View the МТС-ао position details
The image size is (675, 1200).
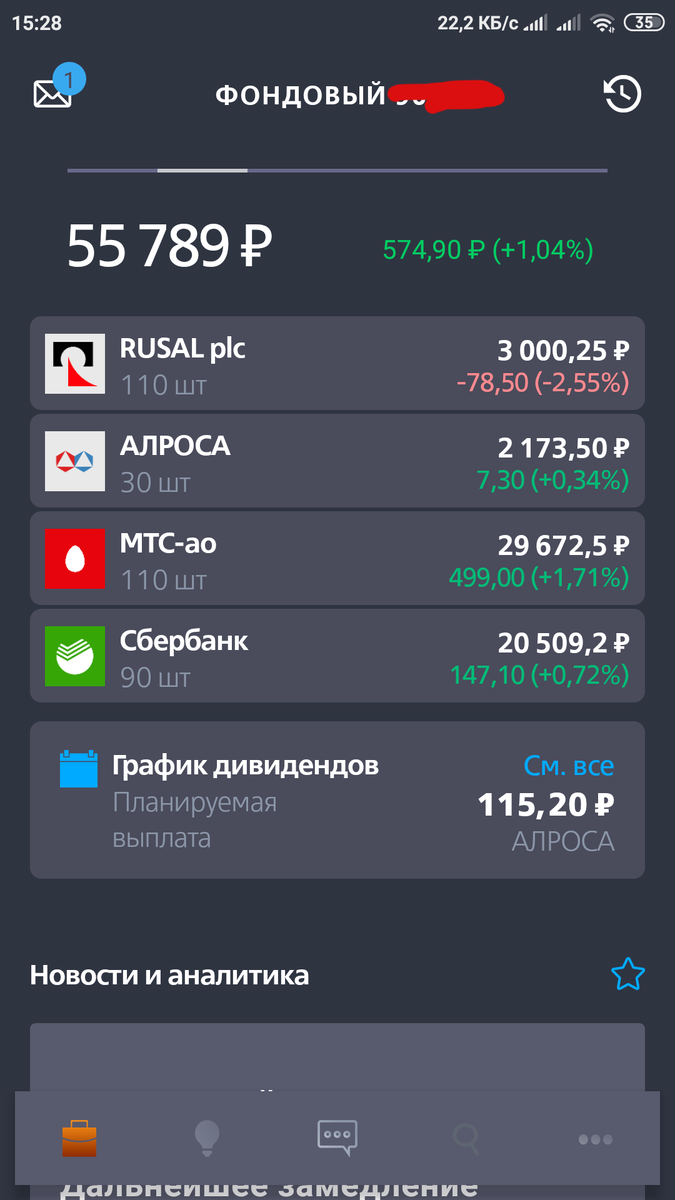click(x=337, y=559)
